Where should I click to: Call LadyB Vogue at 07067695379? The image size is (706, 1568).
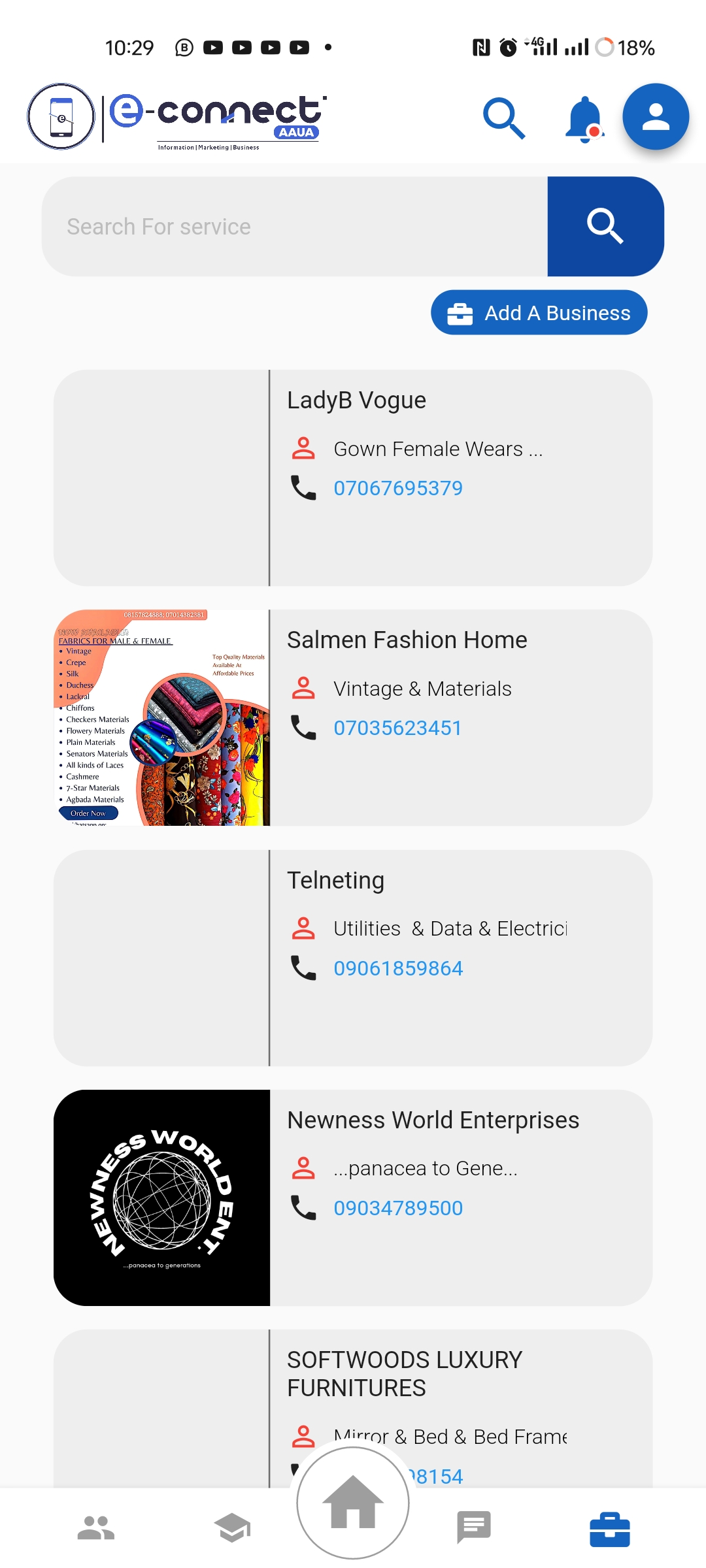398,488
